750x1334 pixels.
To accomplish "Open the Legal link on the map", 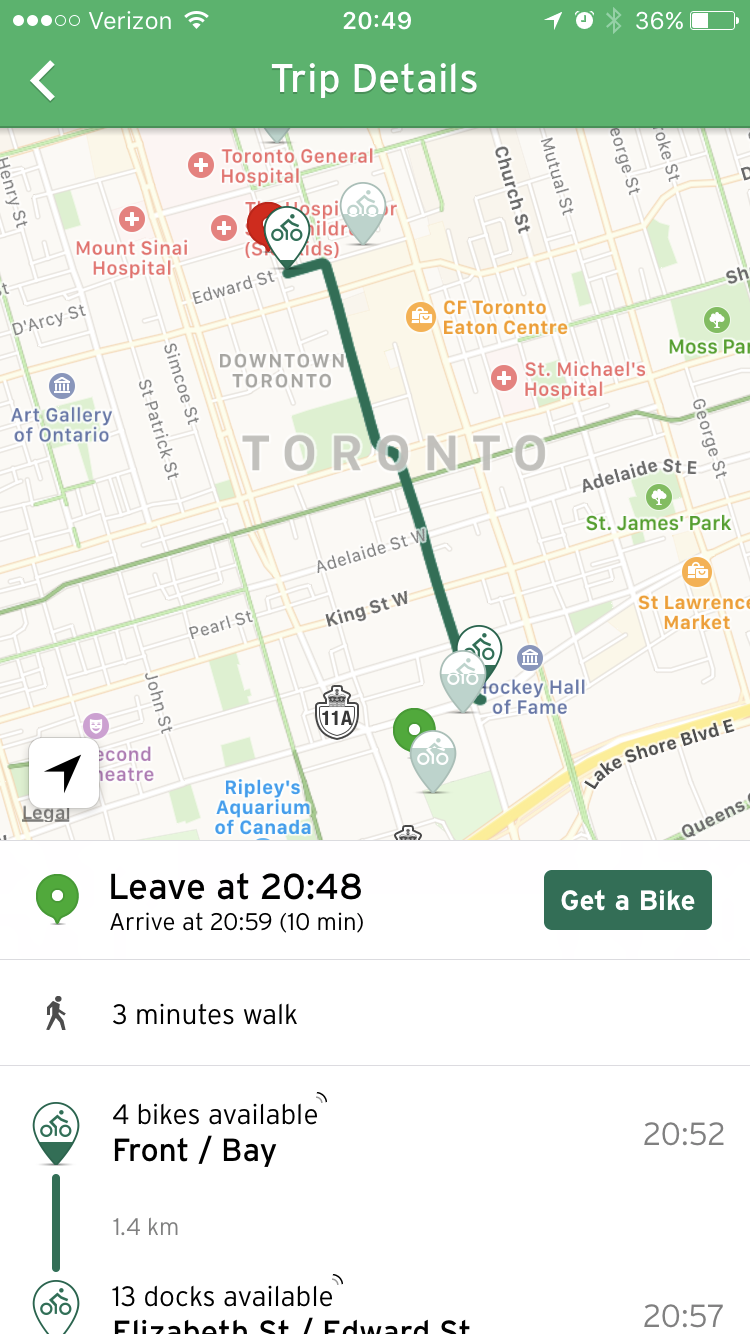I will [x=46, y=813].
